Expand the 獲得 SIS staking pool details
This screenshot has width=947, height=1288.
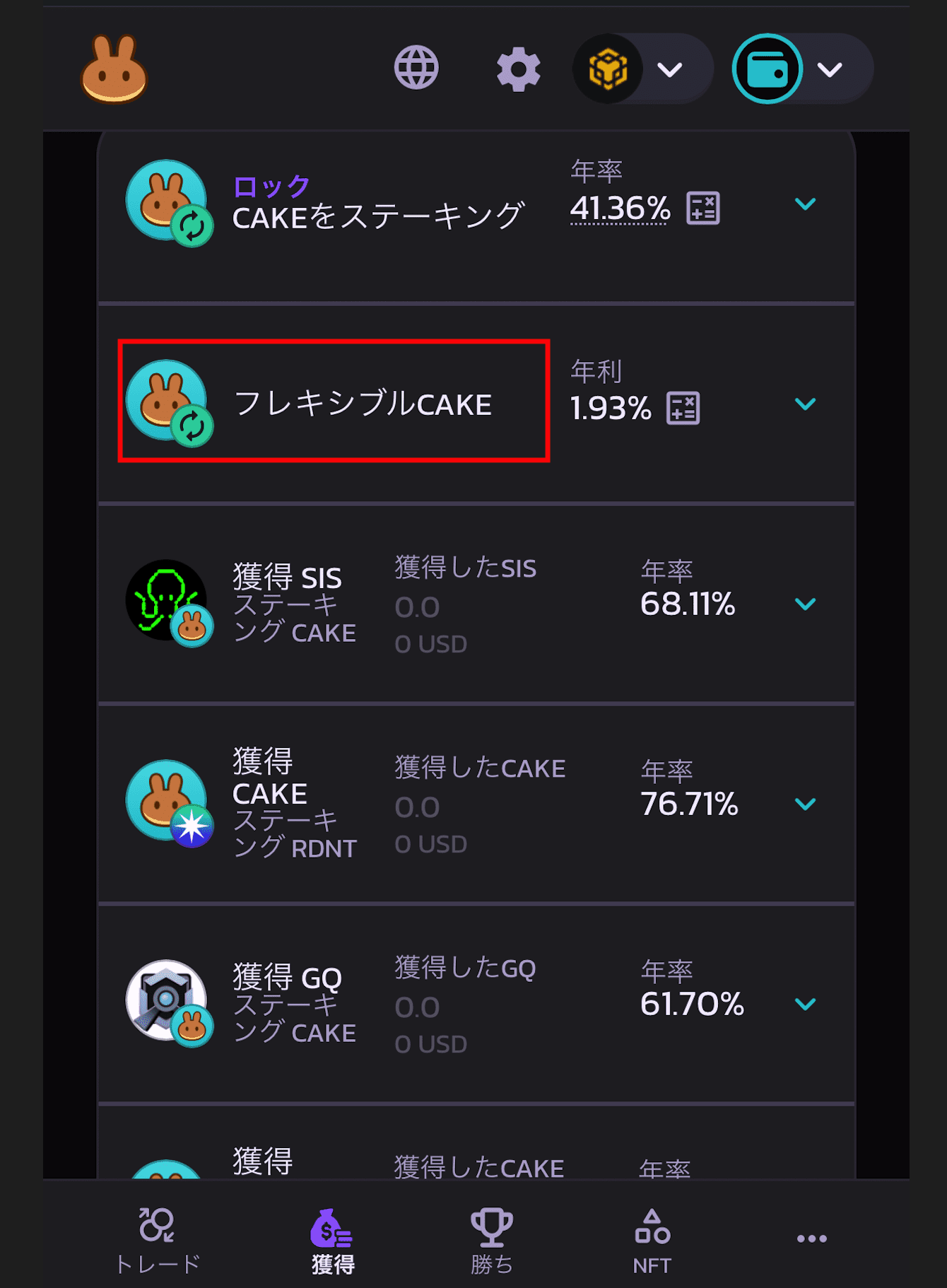(x=805, y=605)
